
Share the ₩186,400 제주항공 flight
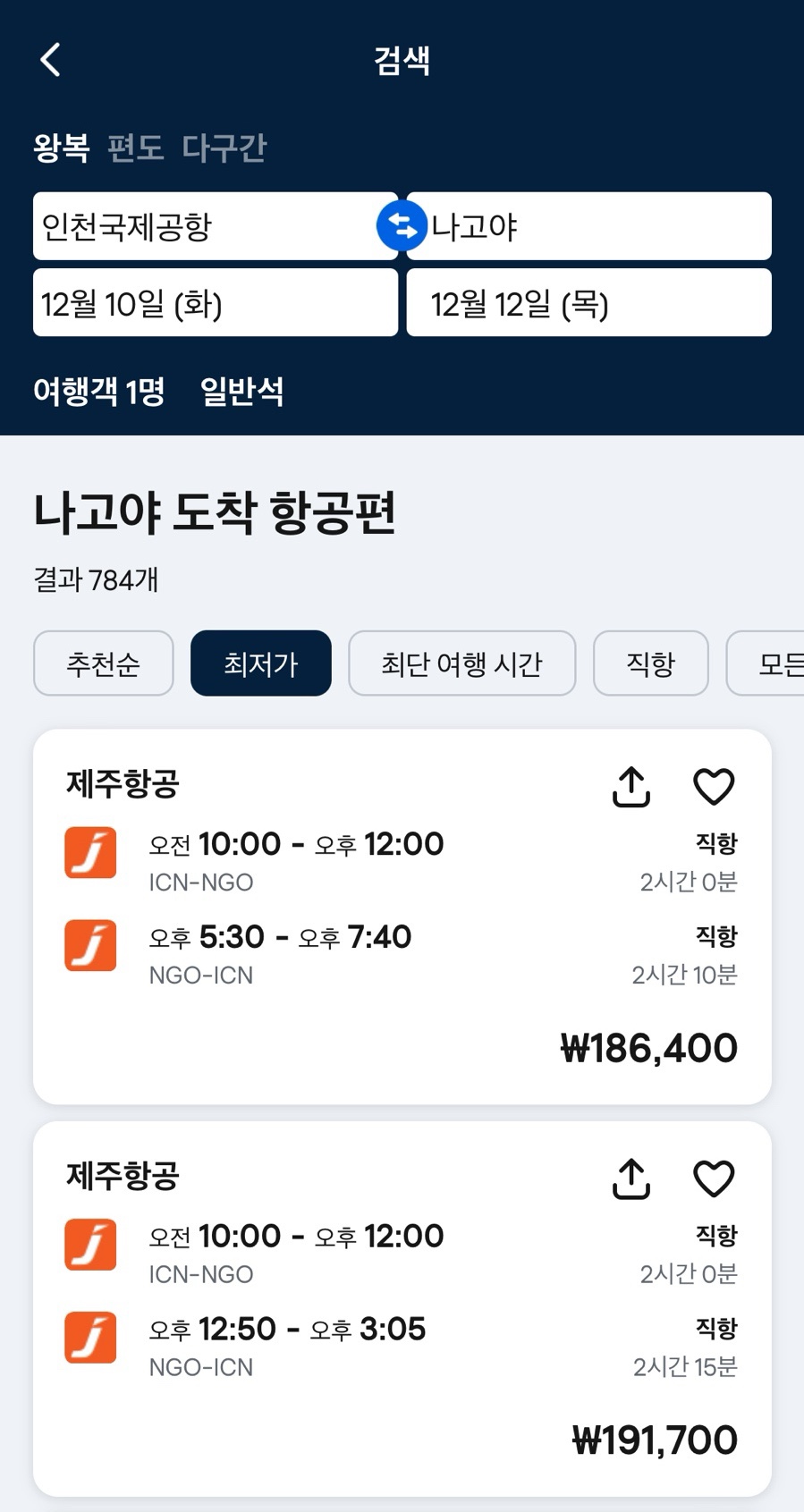pos(631,787)
